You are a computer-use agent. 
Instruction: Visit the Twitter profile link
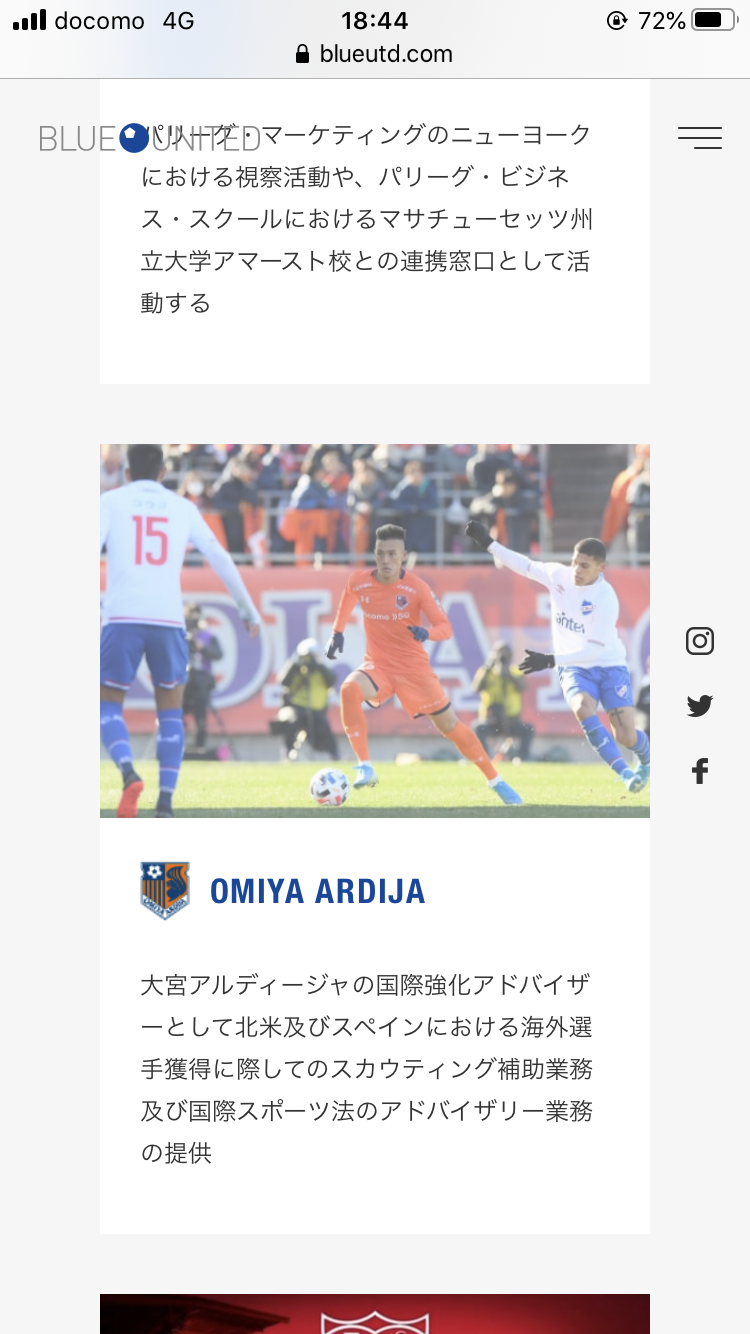point(700,706)
